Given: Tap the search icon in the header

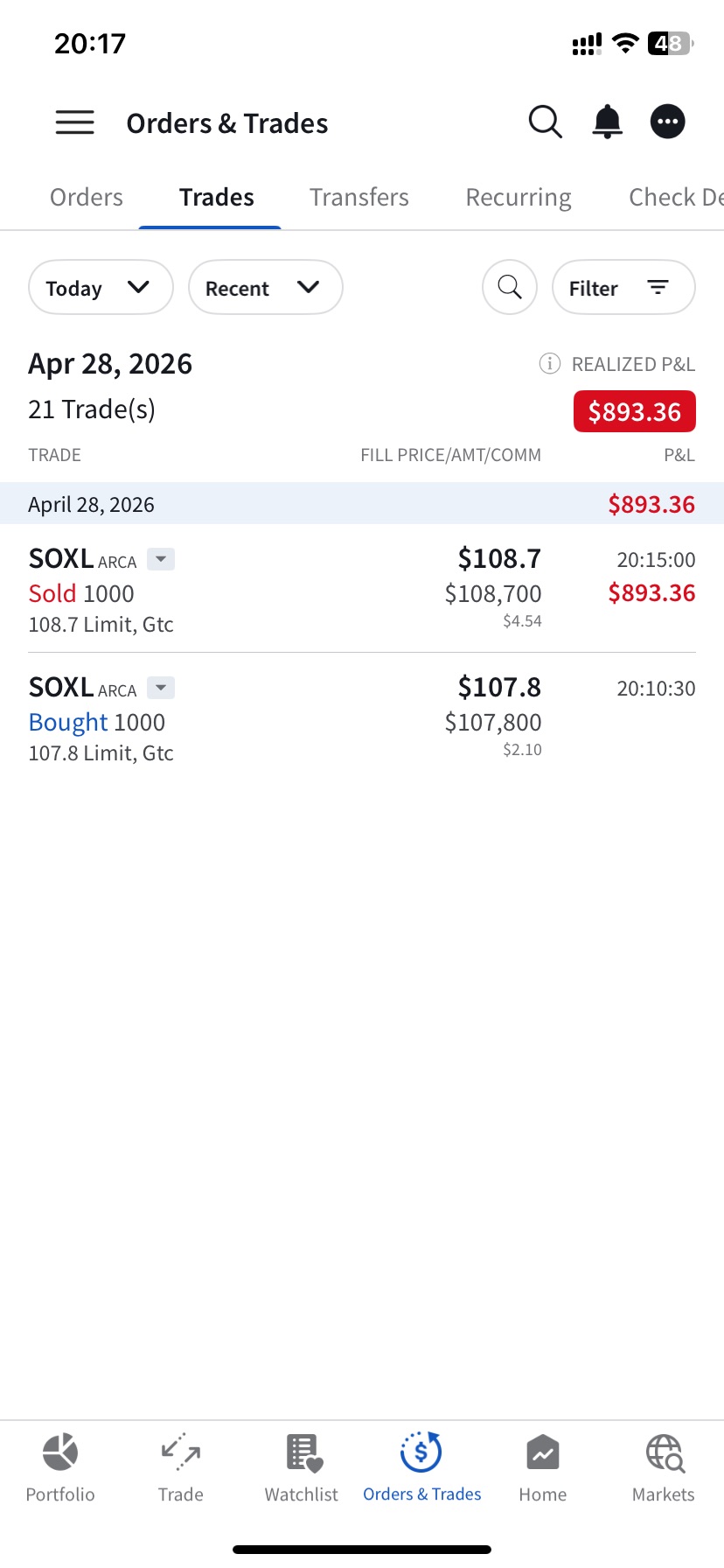Looking at the screenshot, I should [545, 122].
